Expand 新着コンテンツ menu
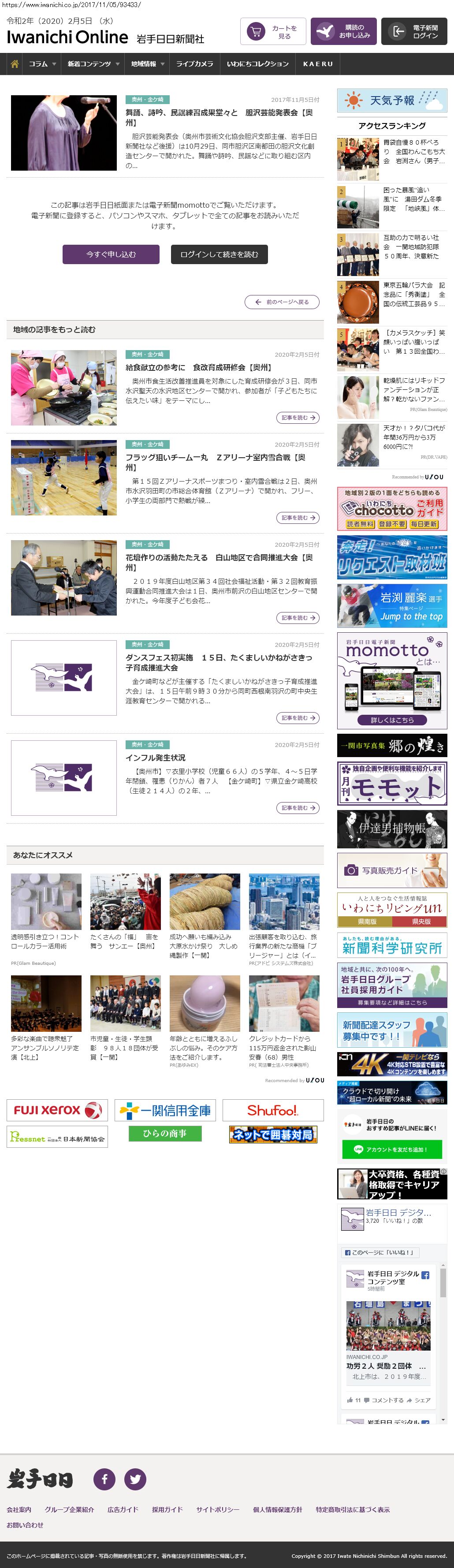 93,64
